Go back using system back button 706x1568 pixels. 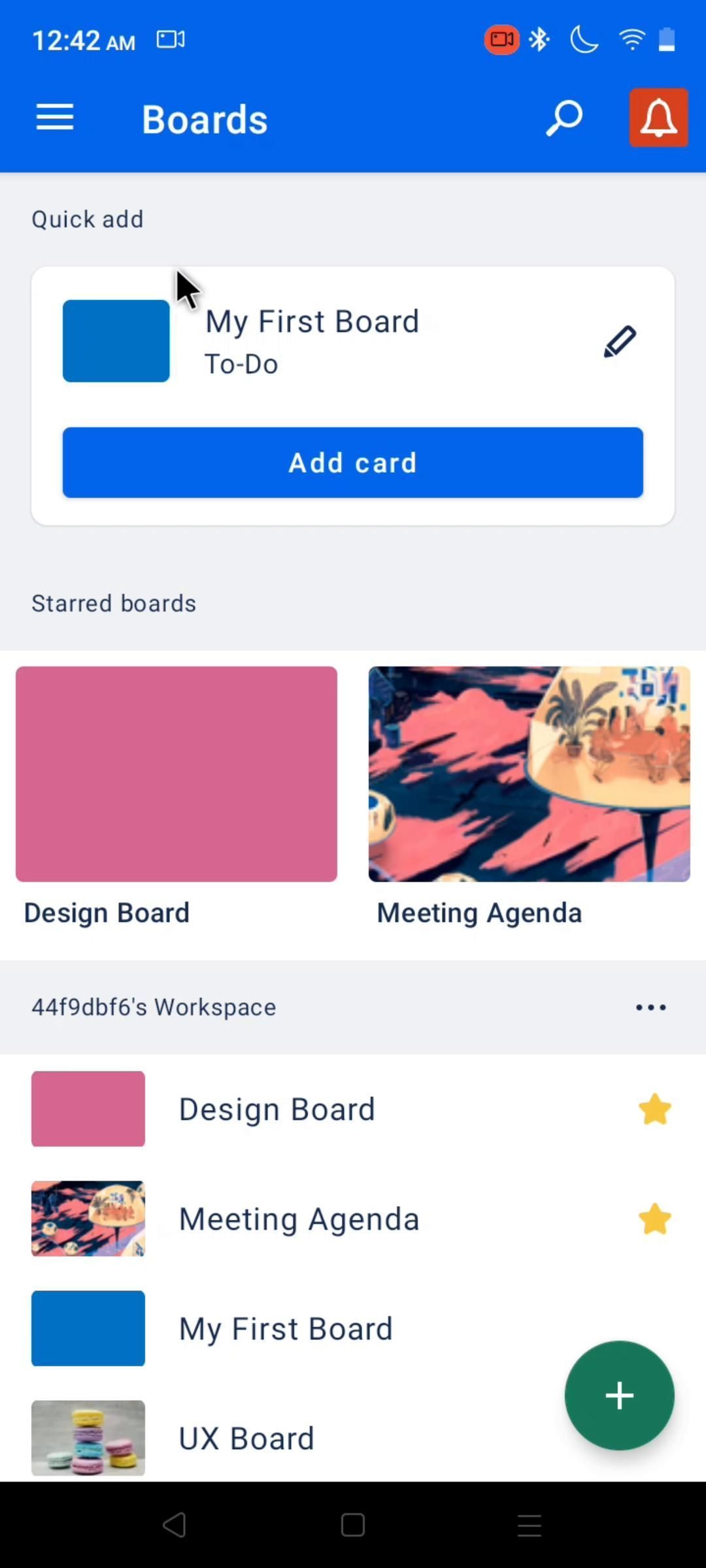point(175,1526)
